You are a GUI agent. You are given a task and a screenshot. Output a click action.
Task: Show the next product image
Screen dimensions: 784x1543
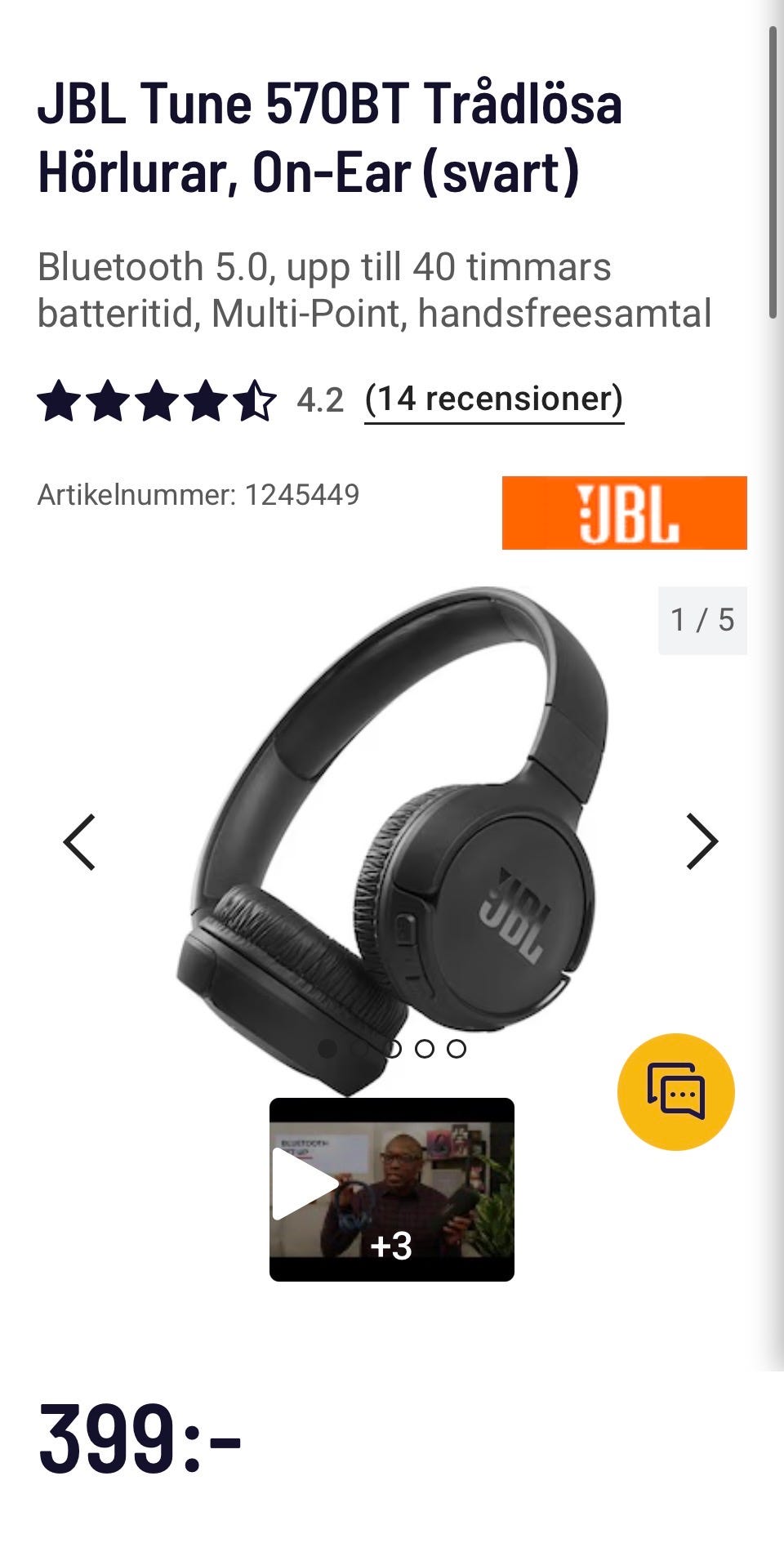click(702, 841)
